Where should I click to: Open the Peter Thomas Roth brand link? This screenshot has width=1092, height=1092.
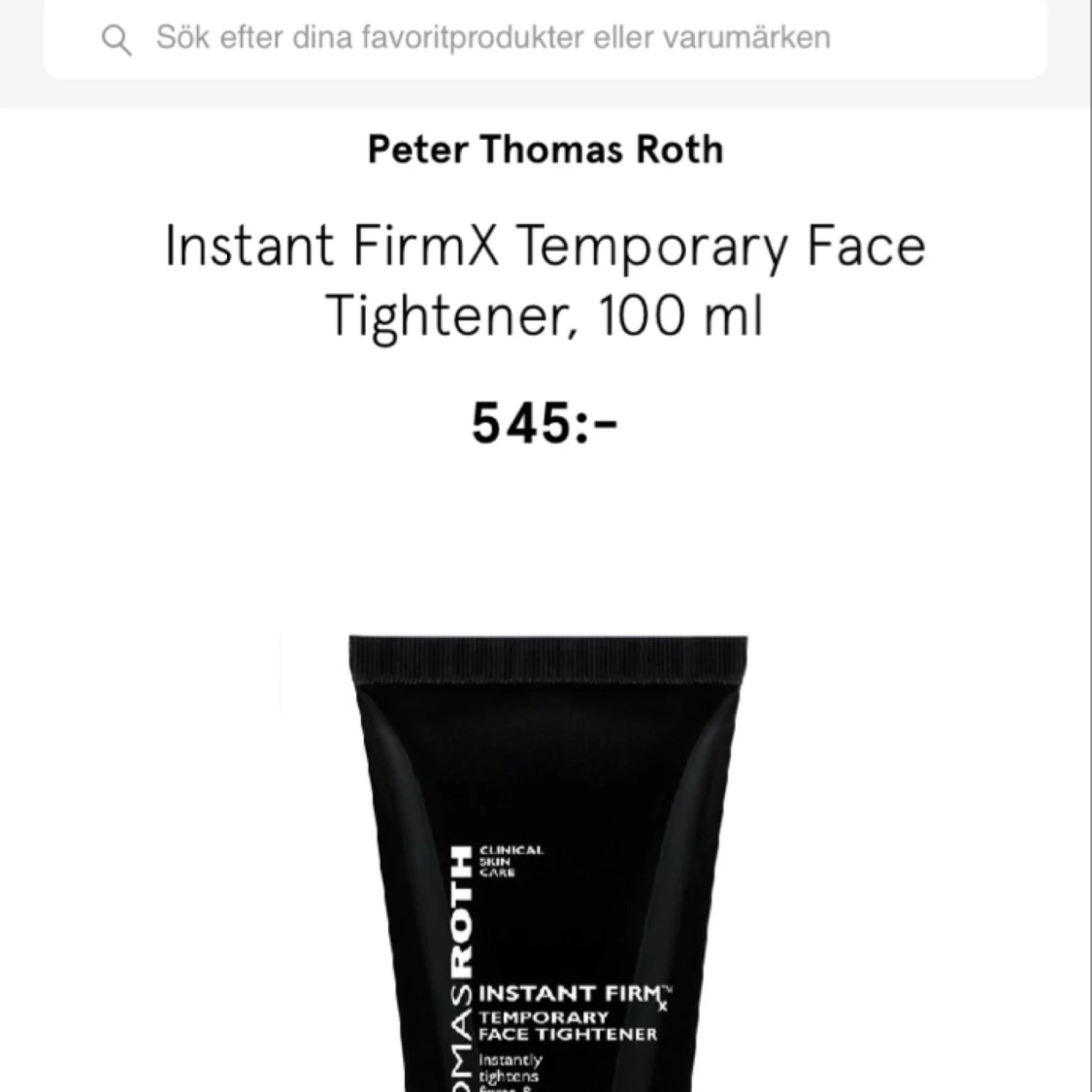click(x=545, y=149)
